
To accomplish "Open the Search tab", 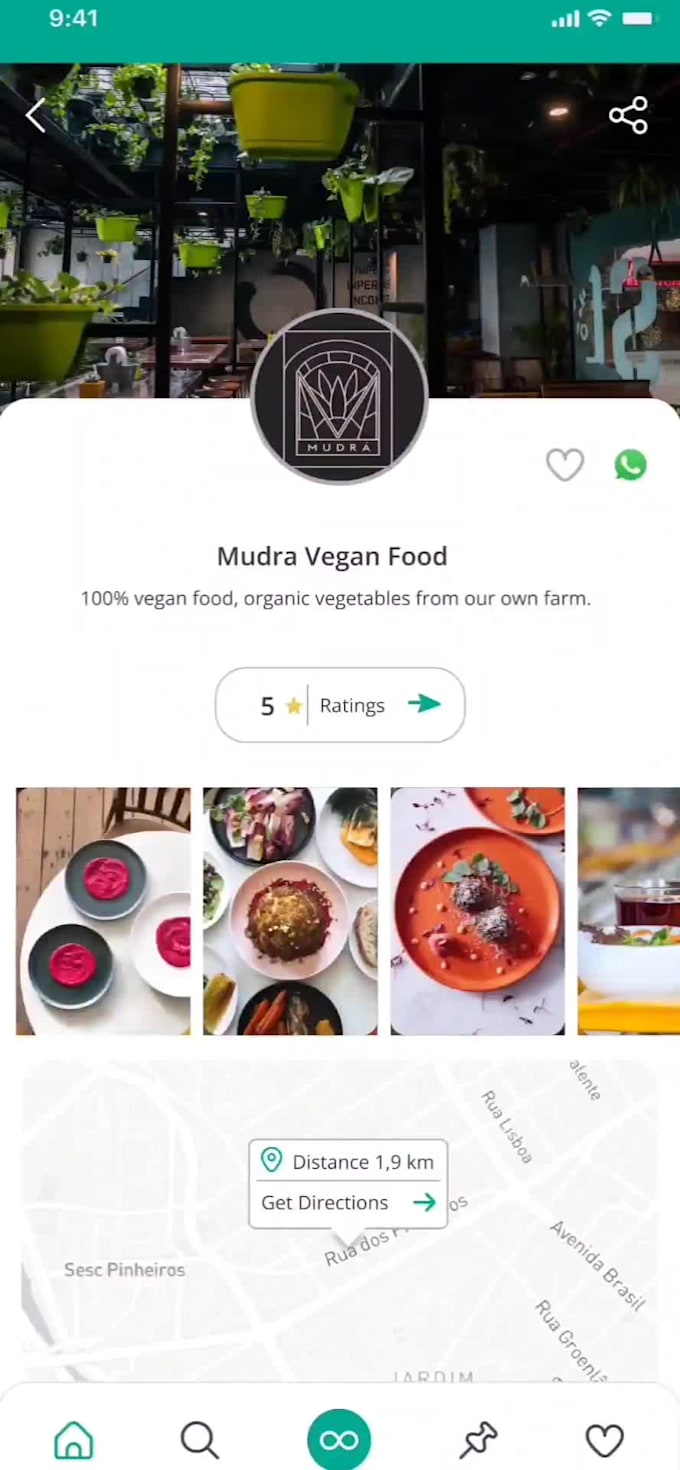I will tap(199, 1440).
